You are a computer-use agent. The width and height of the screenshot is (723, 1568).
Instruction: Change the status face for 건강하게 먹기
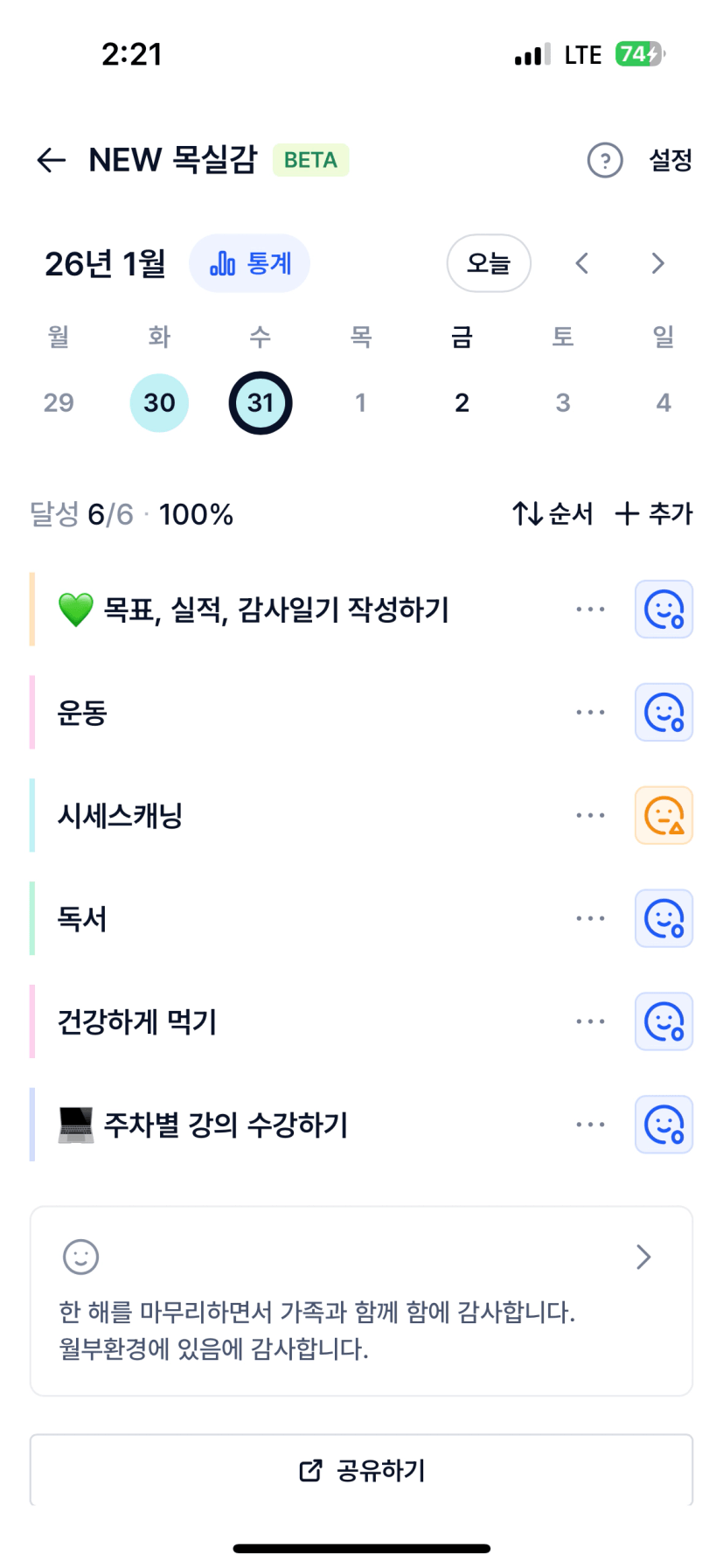[x=664, y=1021]
